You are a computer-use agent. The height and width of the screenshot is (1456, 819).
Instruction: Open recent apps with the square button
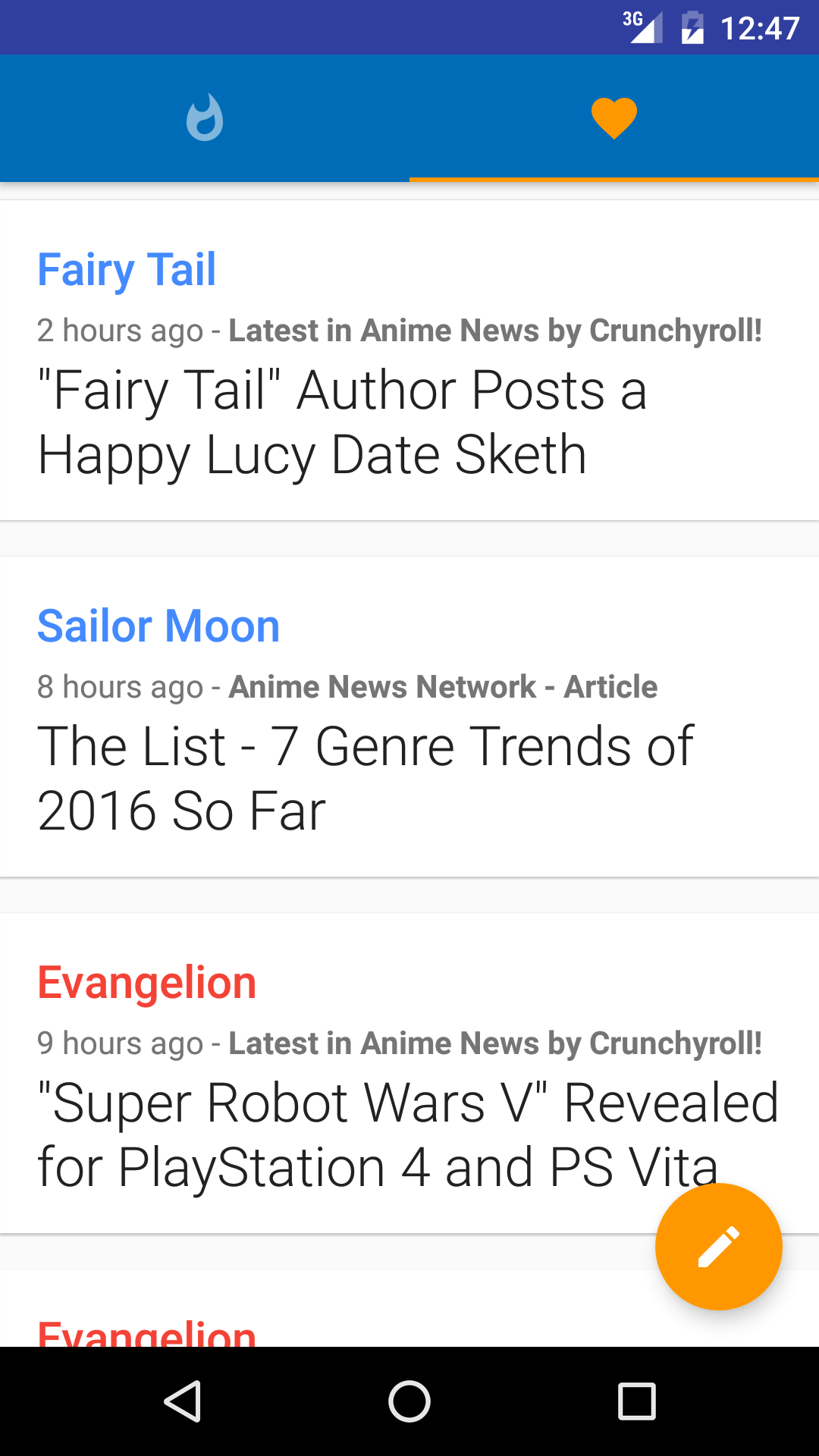tap(635, 1400)
